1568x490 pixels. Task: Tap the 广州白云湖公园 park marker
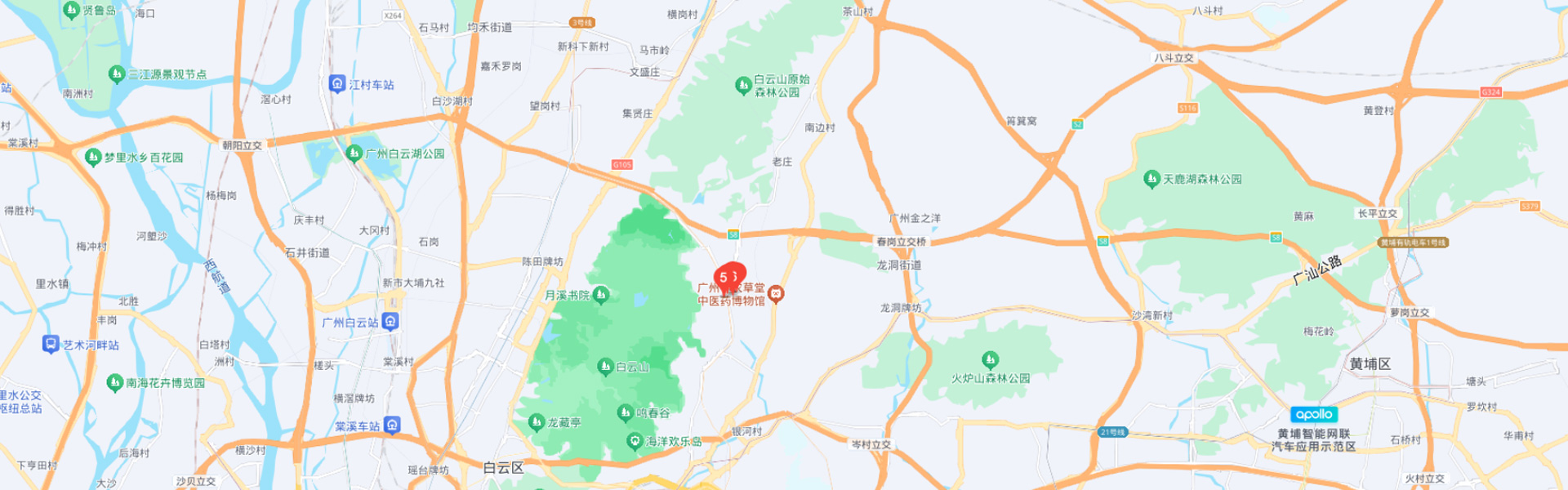tap(354, 154)
